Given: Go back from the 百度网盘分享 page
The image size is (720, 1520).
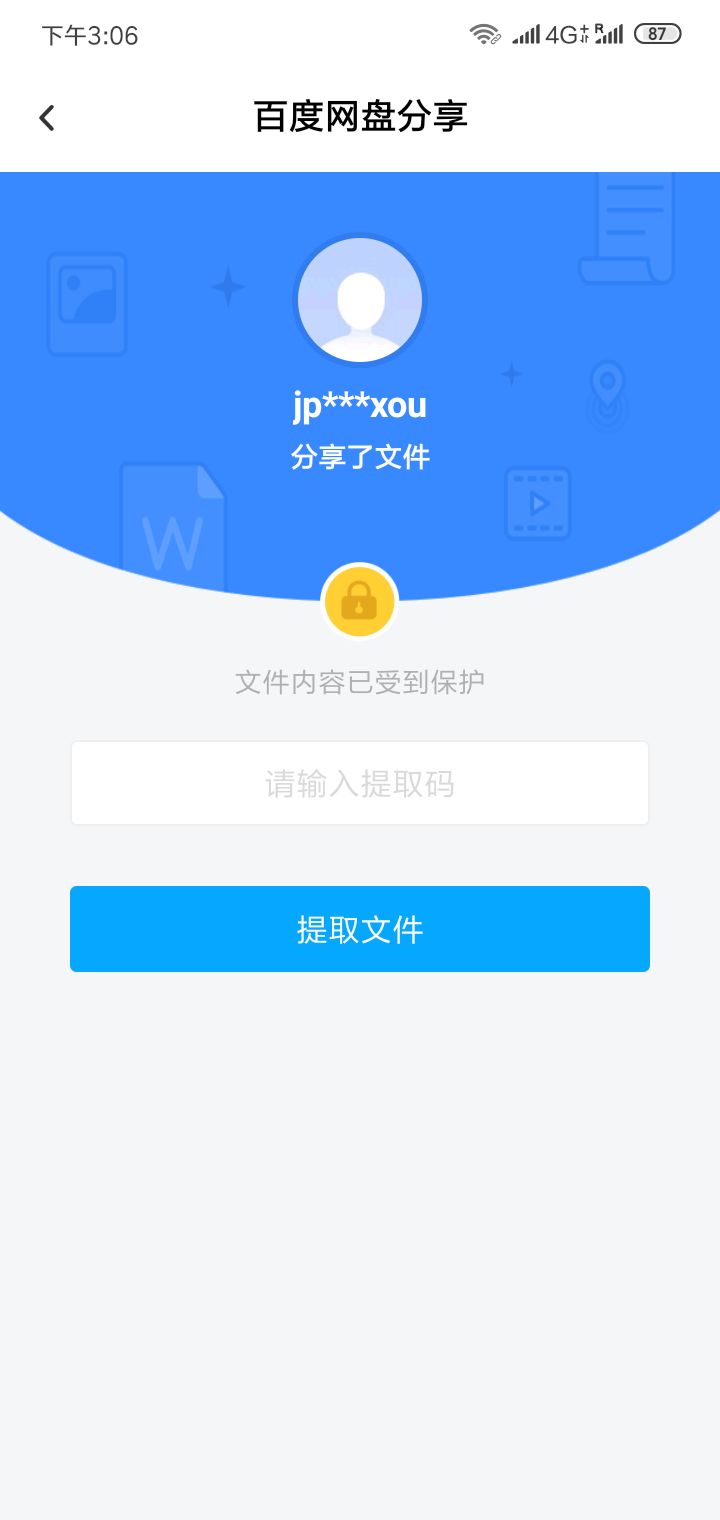Looking at the screenshot, I should tap(46, 118).
